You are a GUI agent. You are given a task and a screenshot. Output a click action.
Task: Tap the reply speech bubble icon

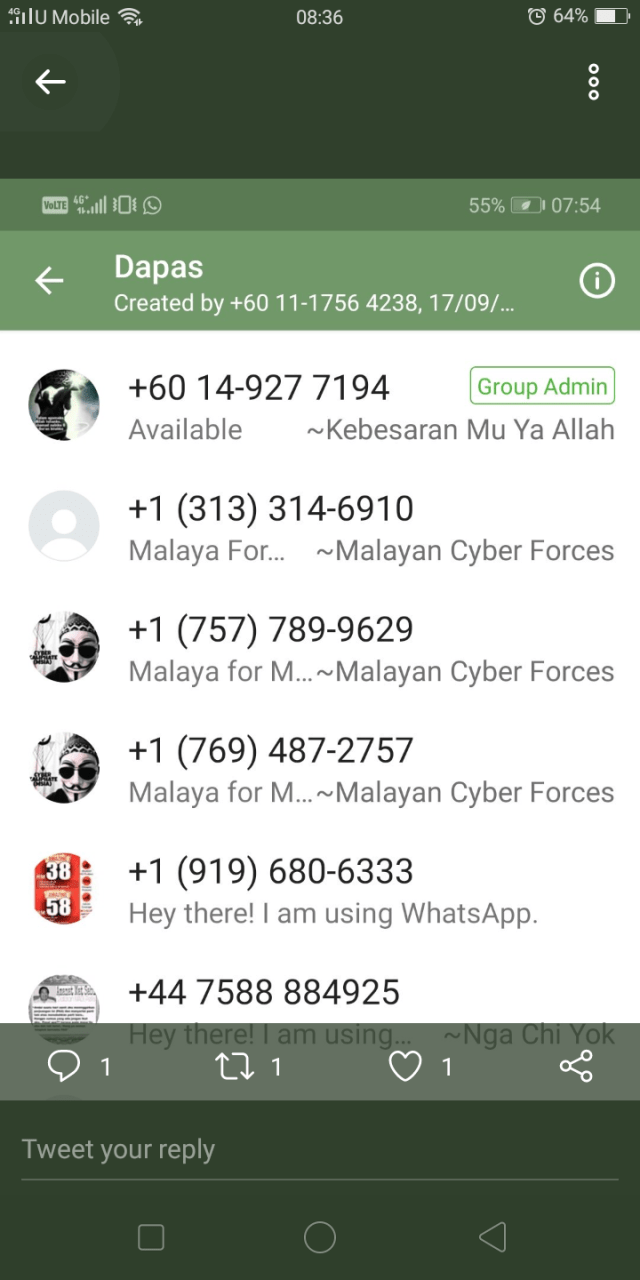pos(64,1067)
